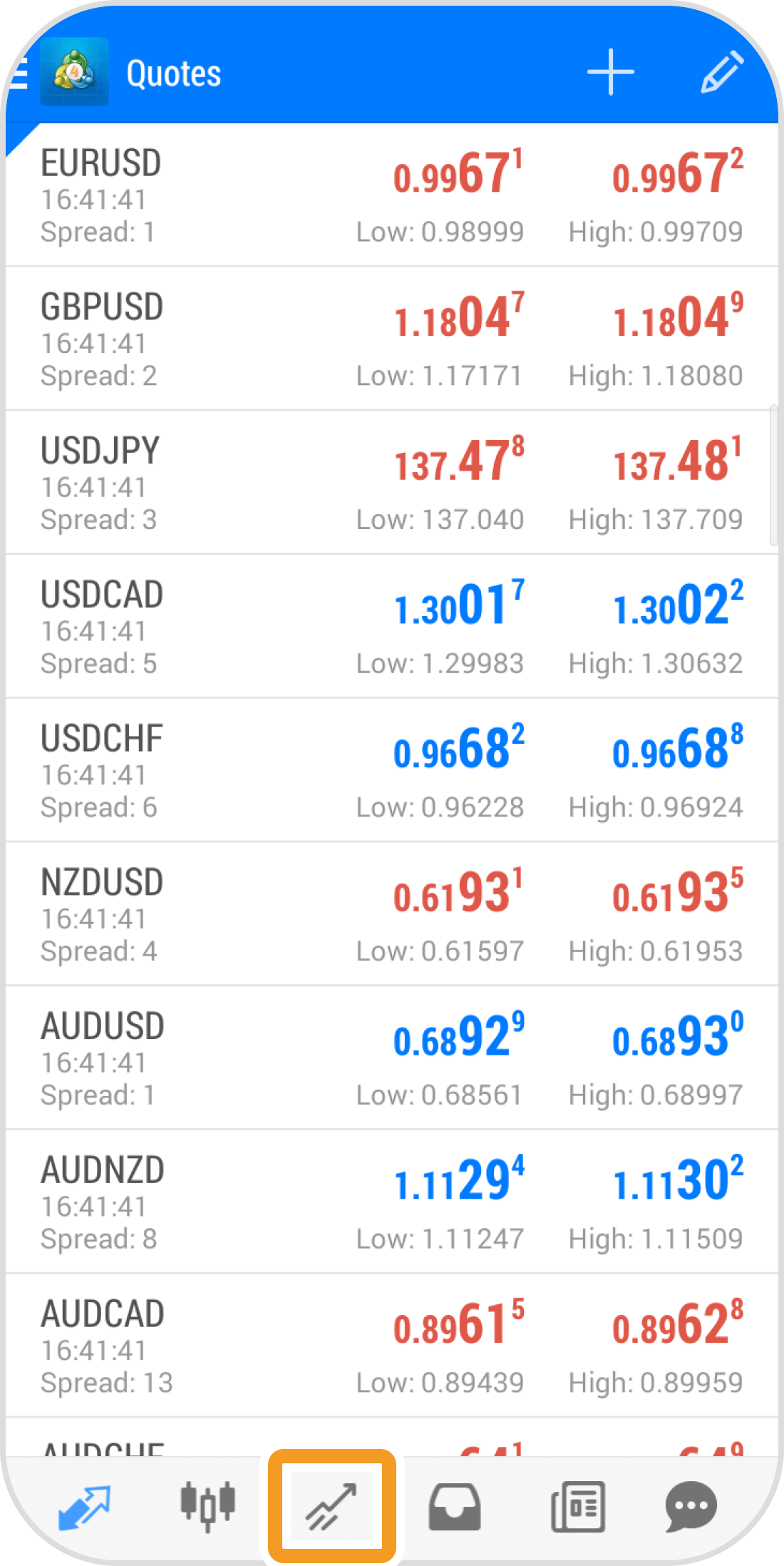Switch to the Chart candlestick tab
784x1566 pixels.
[x=207, y=1507]
